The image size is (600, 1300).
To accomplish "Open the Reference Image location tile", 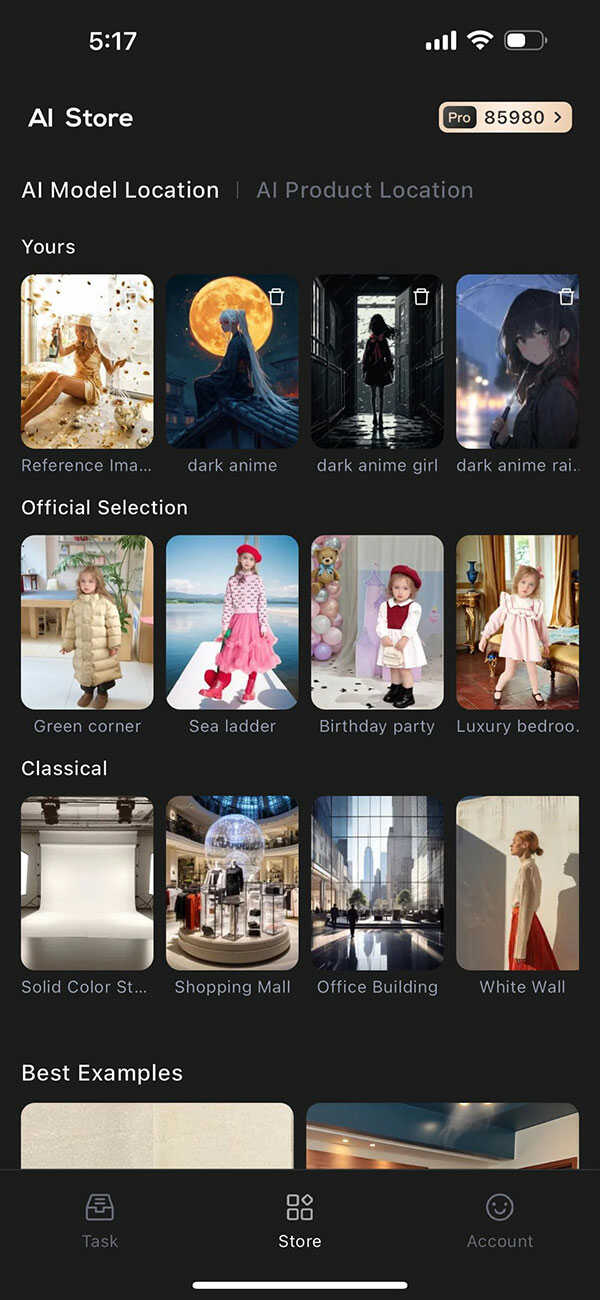I will point(87,361).
